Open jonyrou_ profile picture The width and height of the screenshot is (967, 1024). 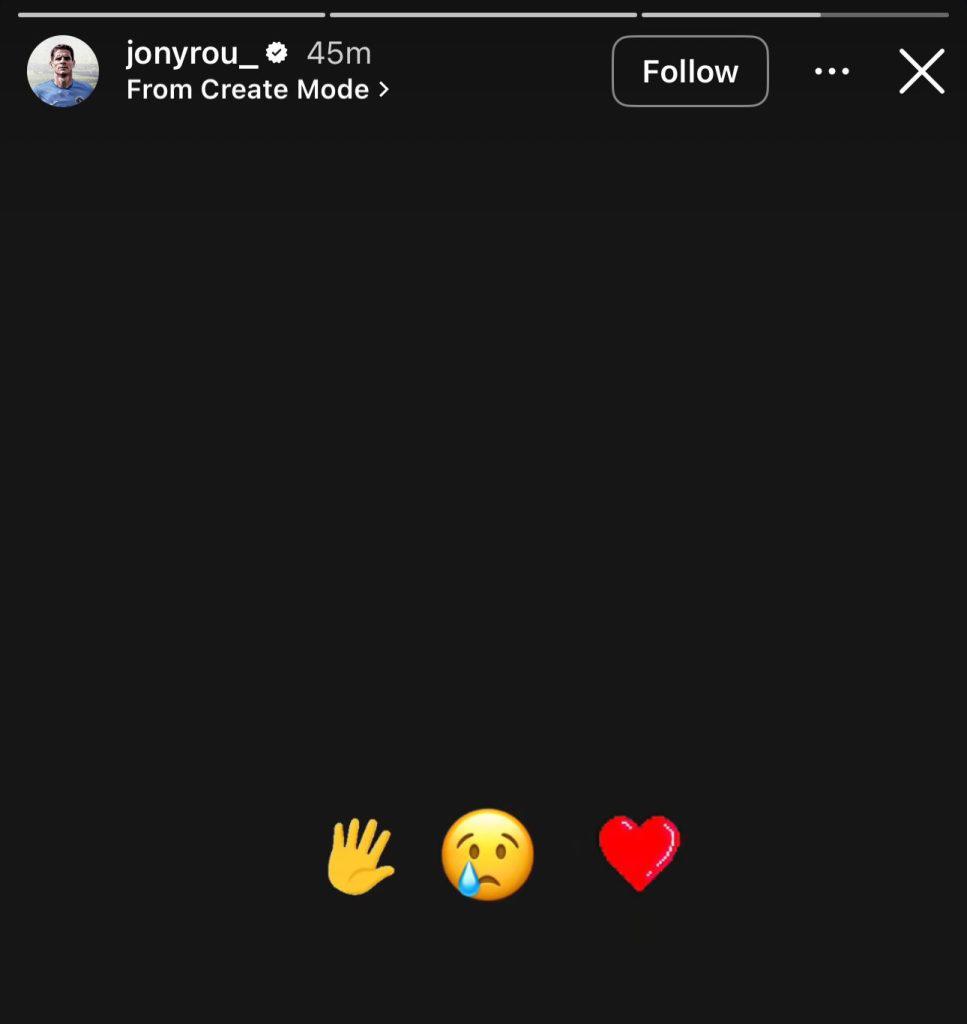62,71
